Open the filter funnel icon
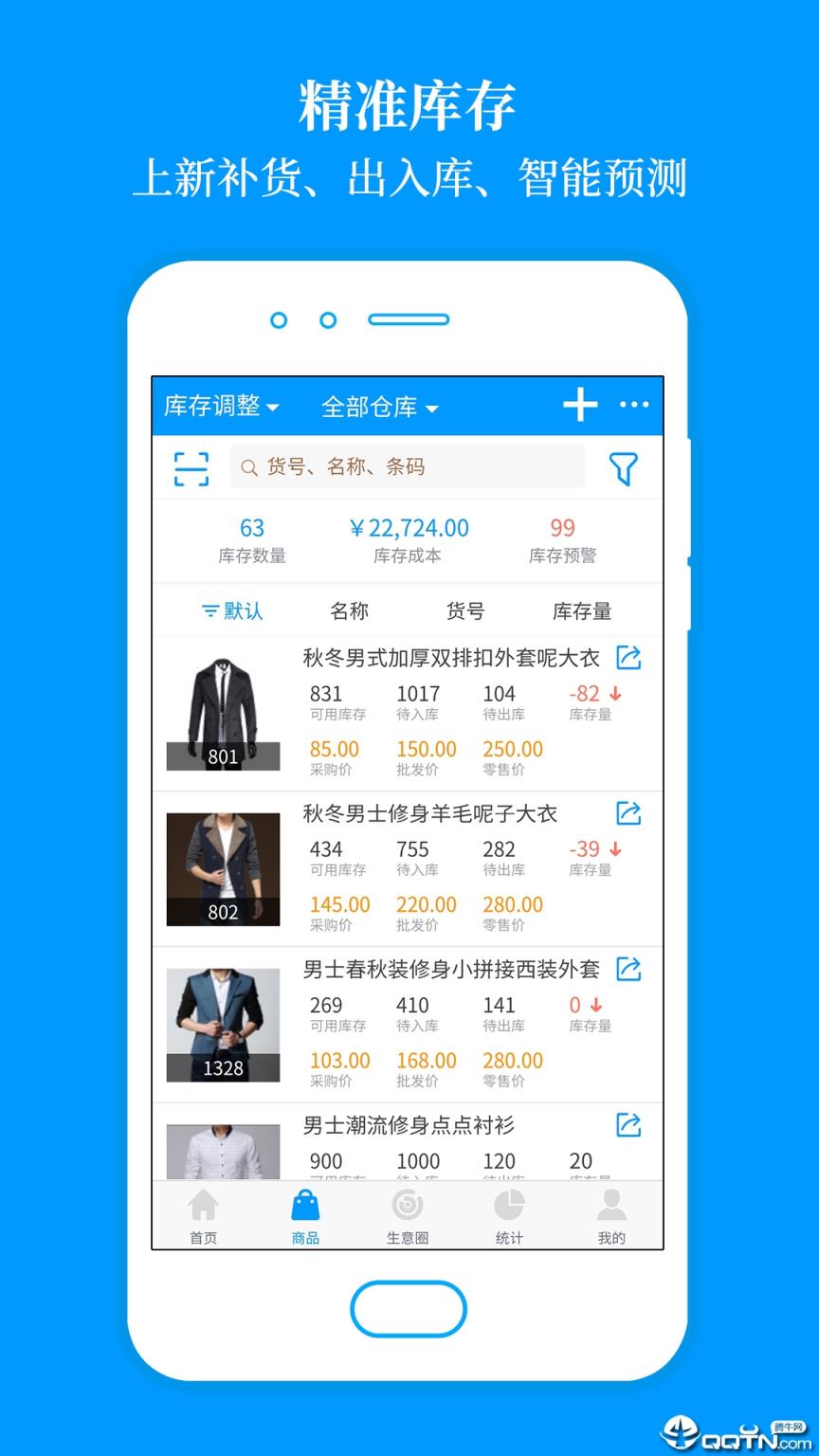Viewport: 819px width, 1456px height. [x=623, y=467]
